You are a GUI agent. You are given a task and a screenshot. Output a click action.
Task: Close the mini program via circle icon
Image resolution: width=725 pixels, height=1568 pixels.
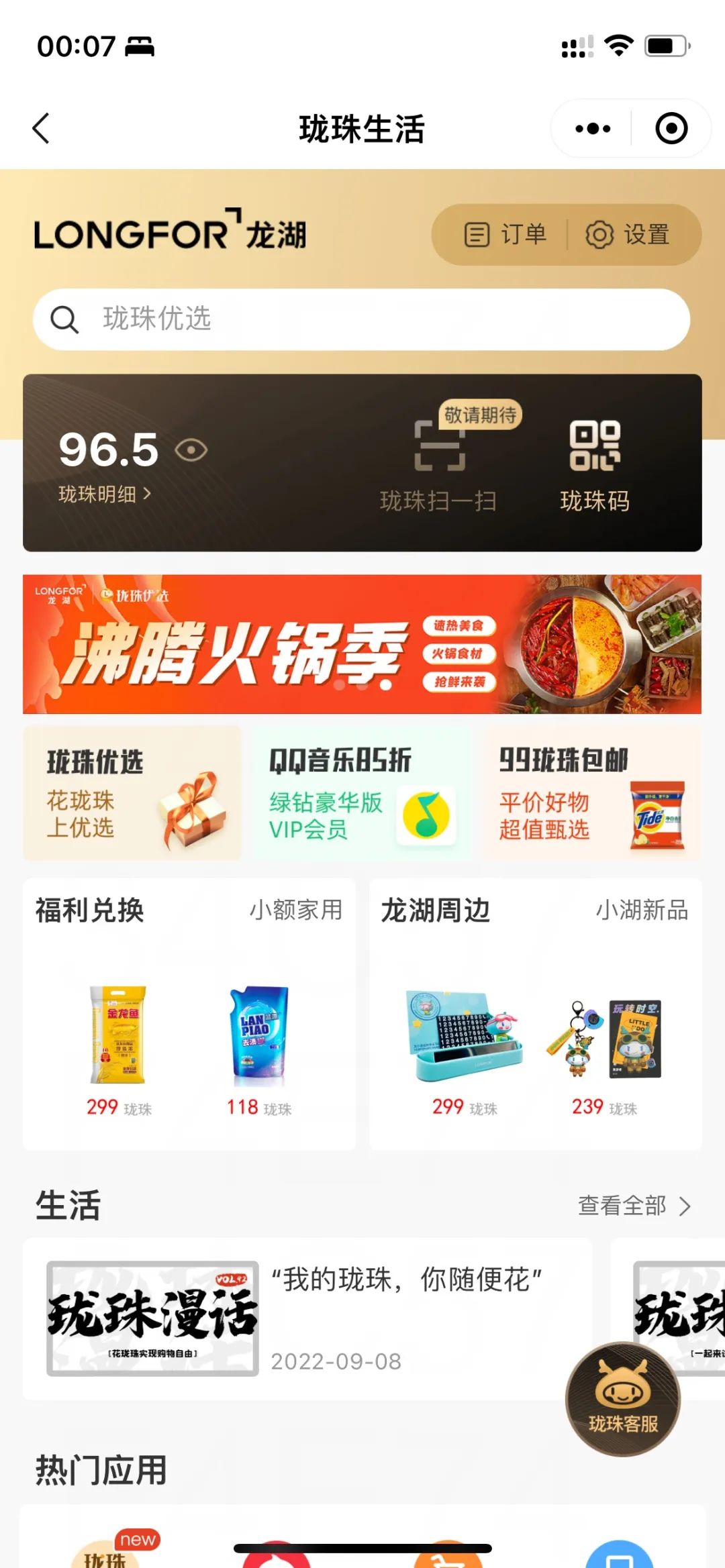click(x=671, y=128)
